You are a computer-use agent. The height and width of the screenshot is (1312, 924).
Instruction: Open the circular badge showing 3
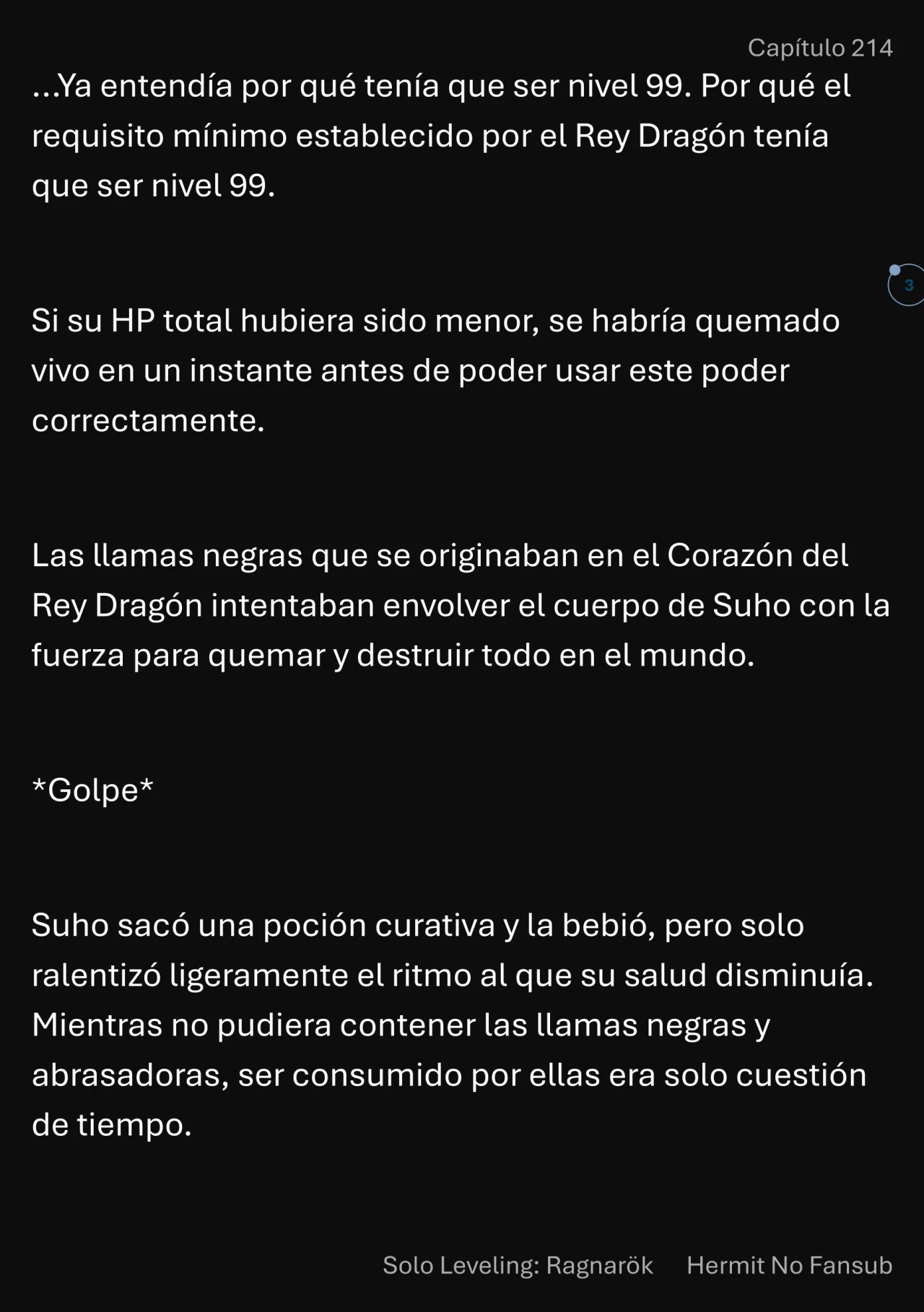907,285
